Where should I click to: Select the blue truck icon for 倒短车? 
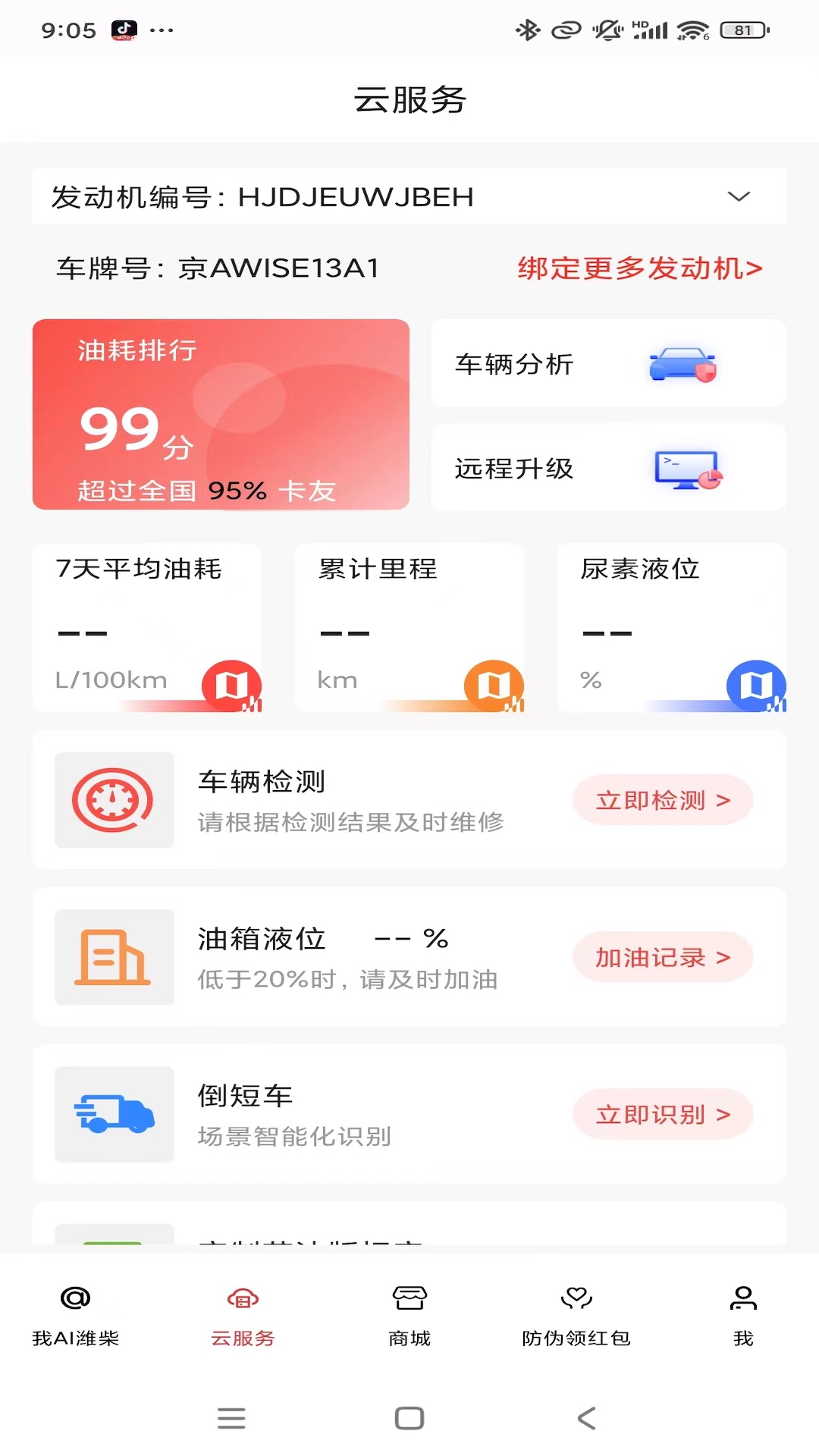[113, 1114]
